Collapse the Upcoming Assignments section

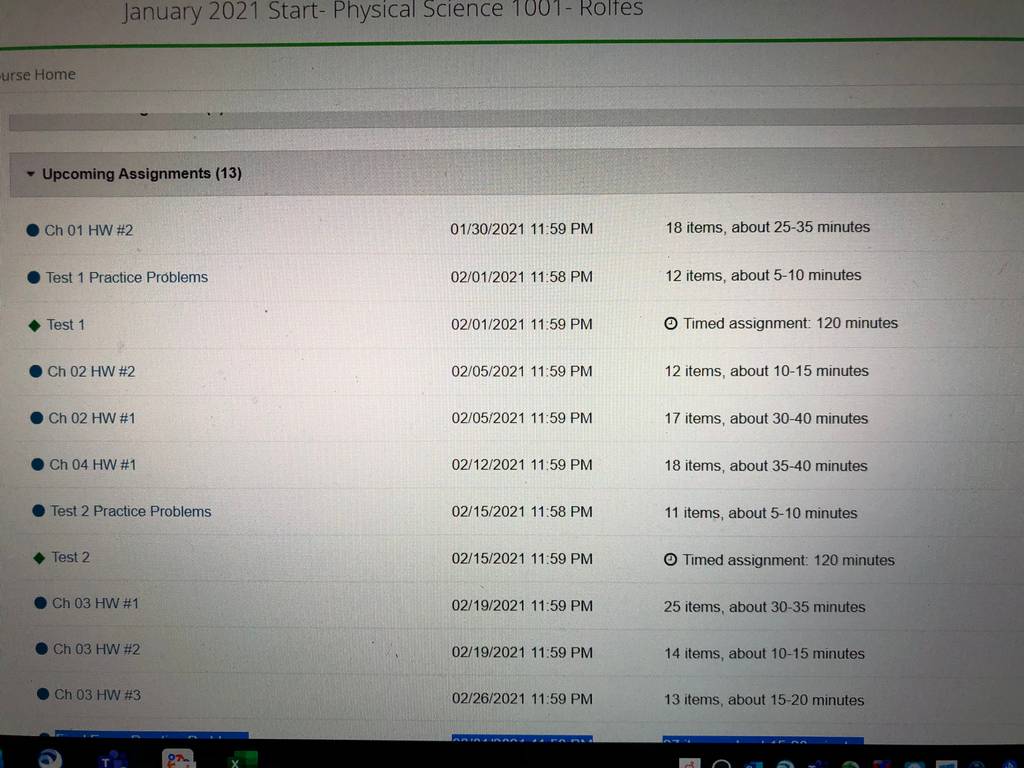point(30,174)
